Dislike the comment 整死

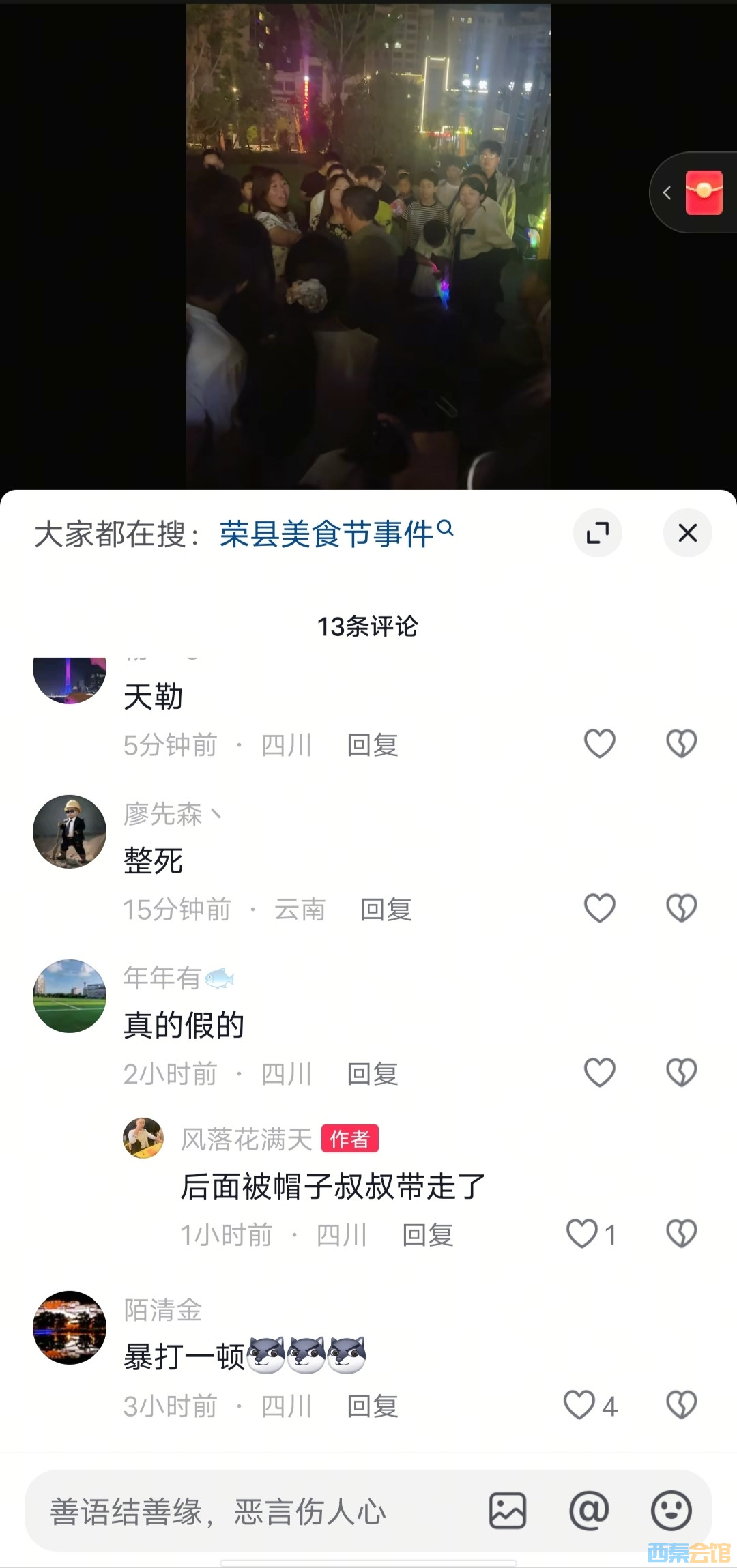tap(681, 908)
